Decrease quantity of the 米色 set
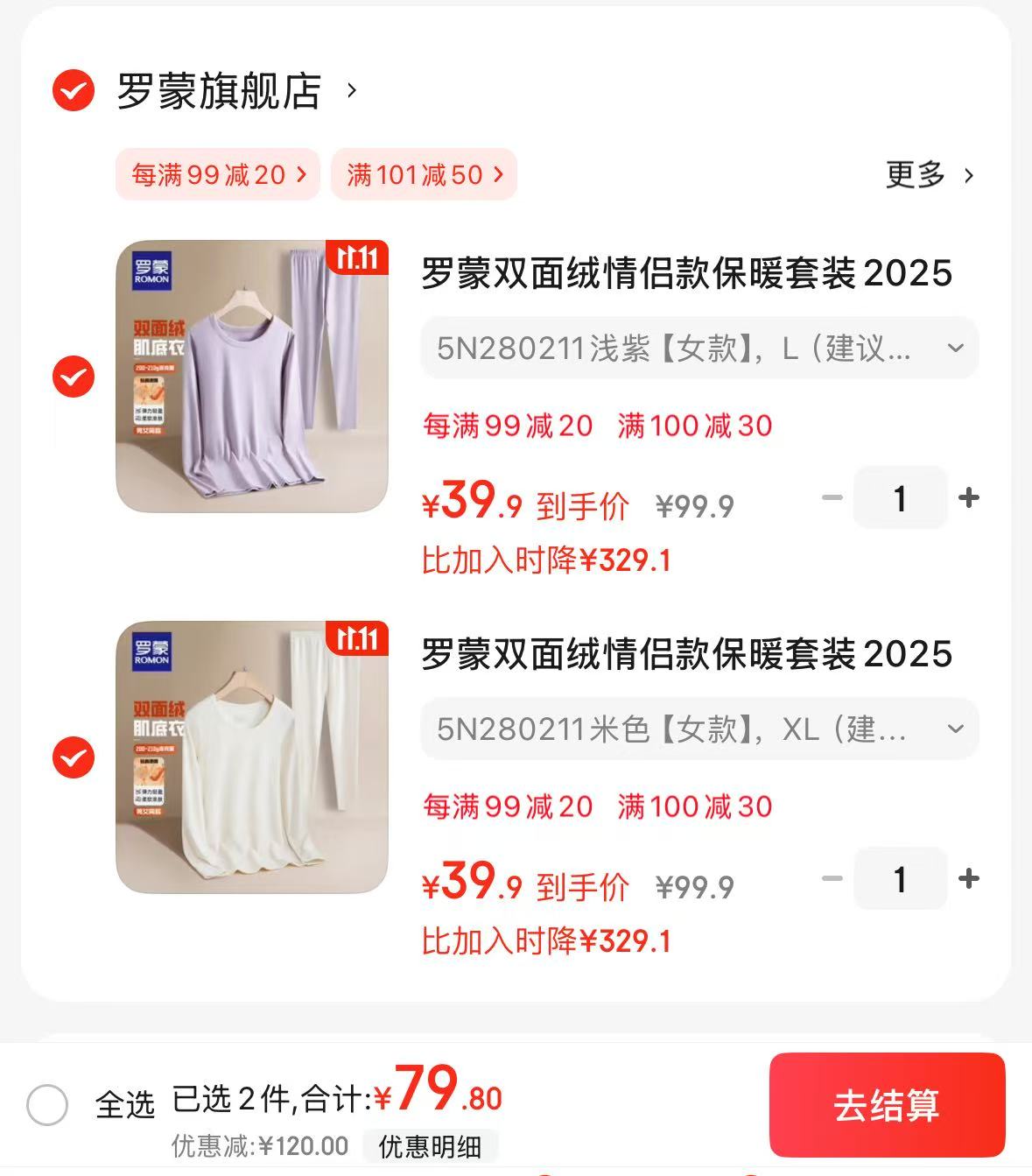The height and width of the screenshot is (1176, 1032). 832,879
